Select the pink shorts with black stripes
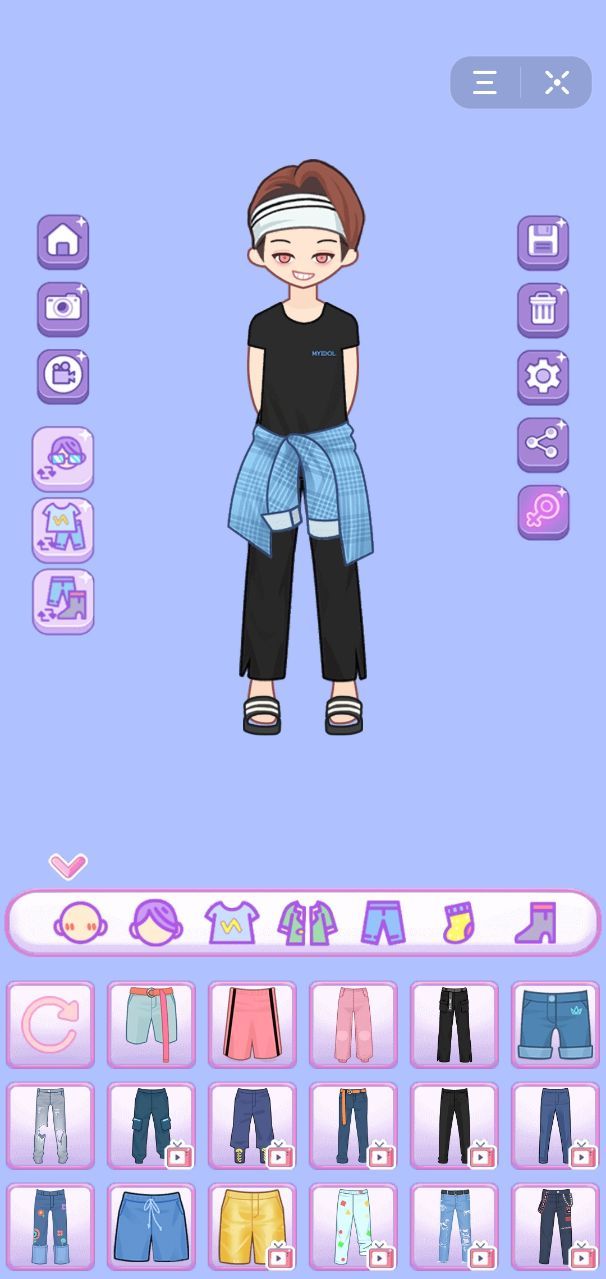606x1279 pixels. coord(252,1025)
